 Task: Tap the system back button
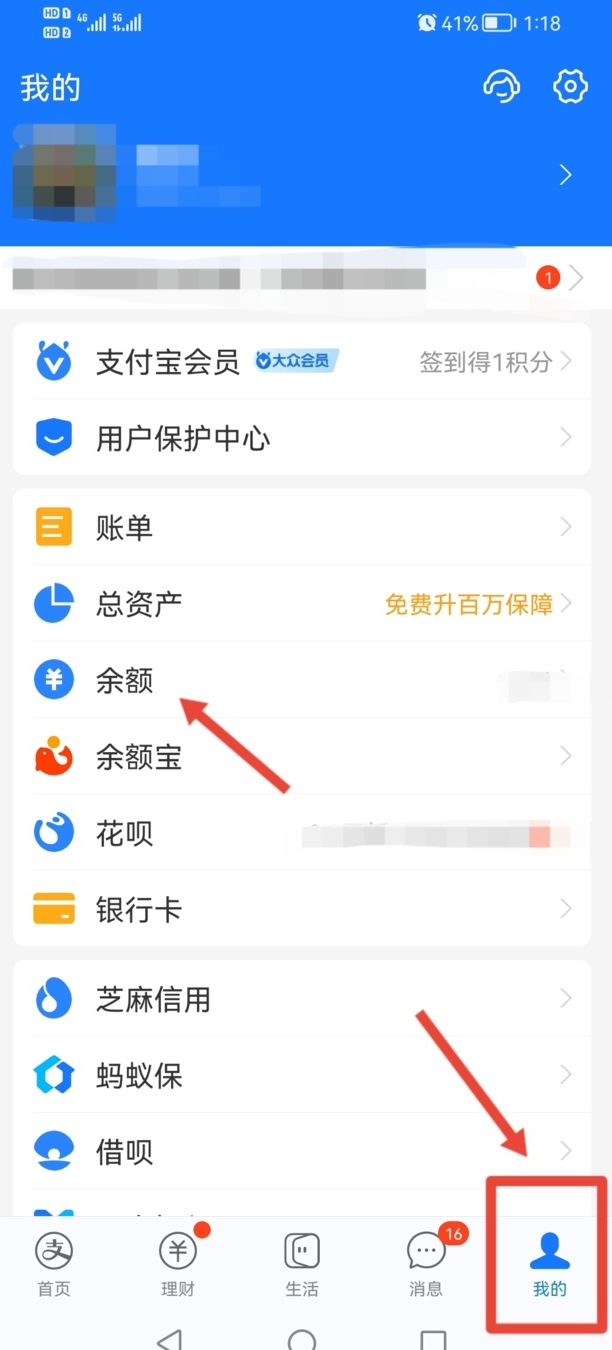(171, 1340)
